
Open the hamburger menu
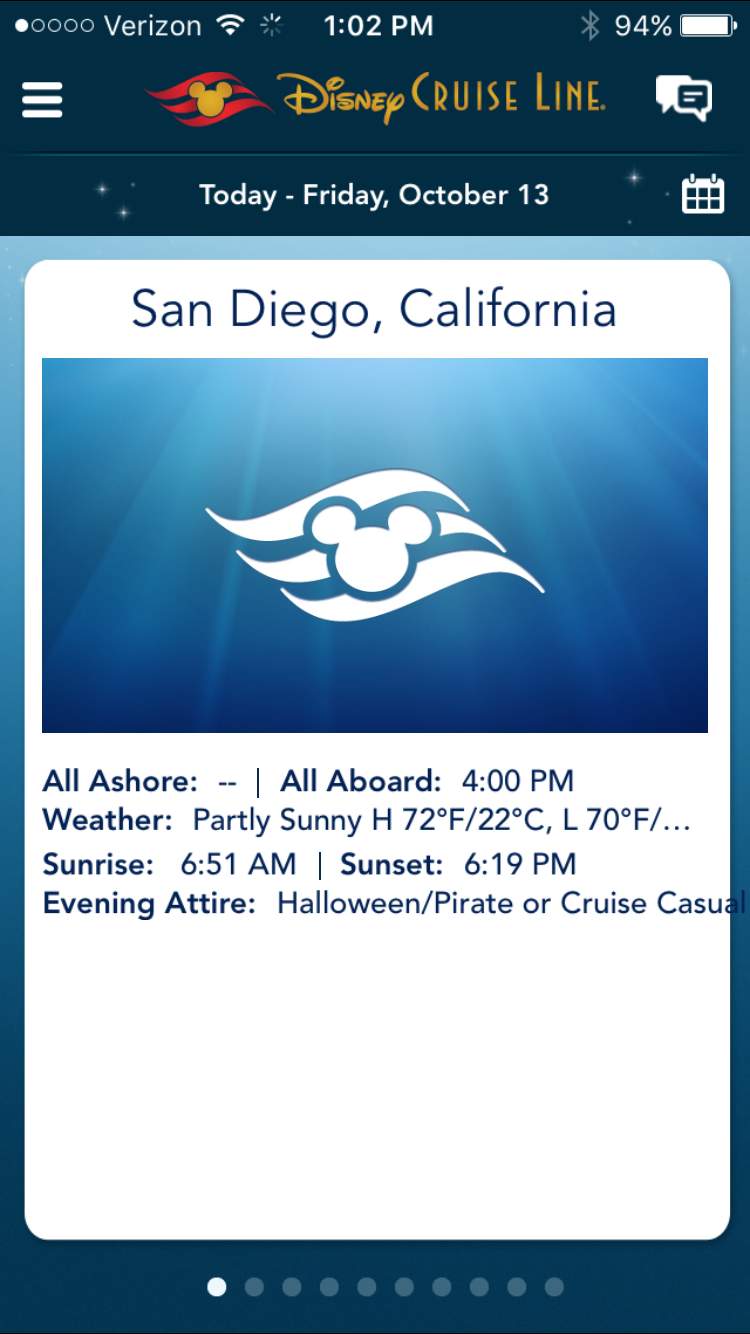(42, 100)
